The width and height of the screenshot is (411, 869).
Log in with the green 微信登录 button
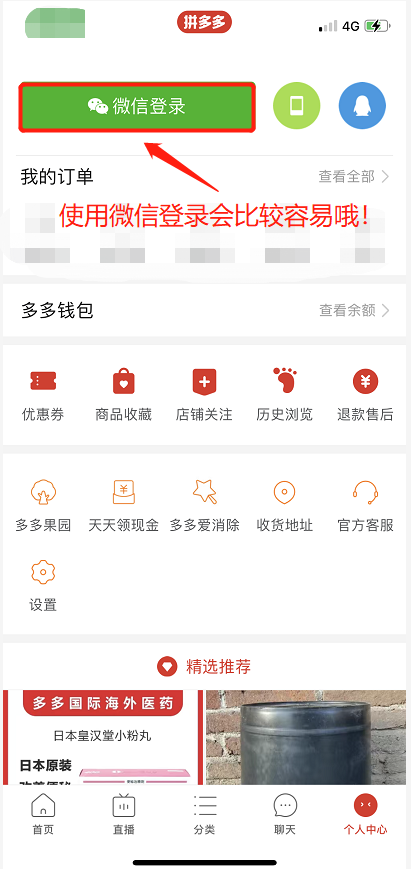click(137, 107)
